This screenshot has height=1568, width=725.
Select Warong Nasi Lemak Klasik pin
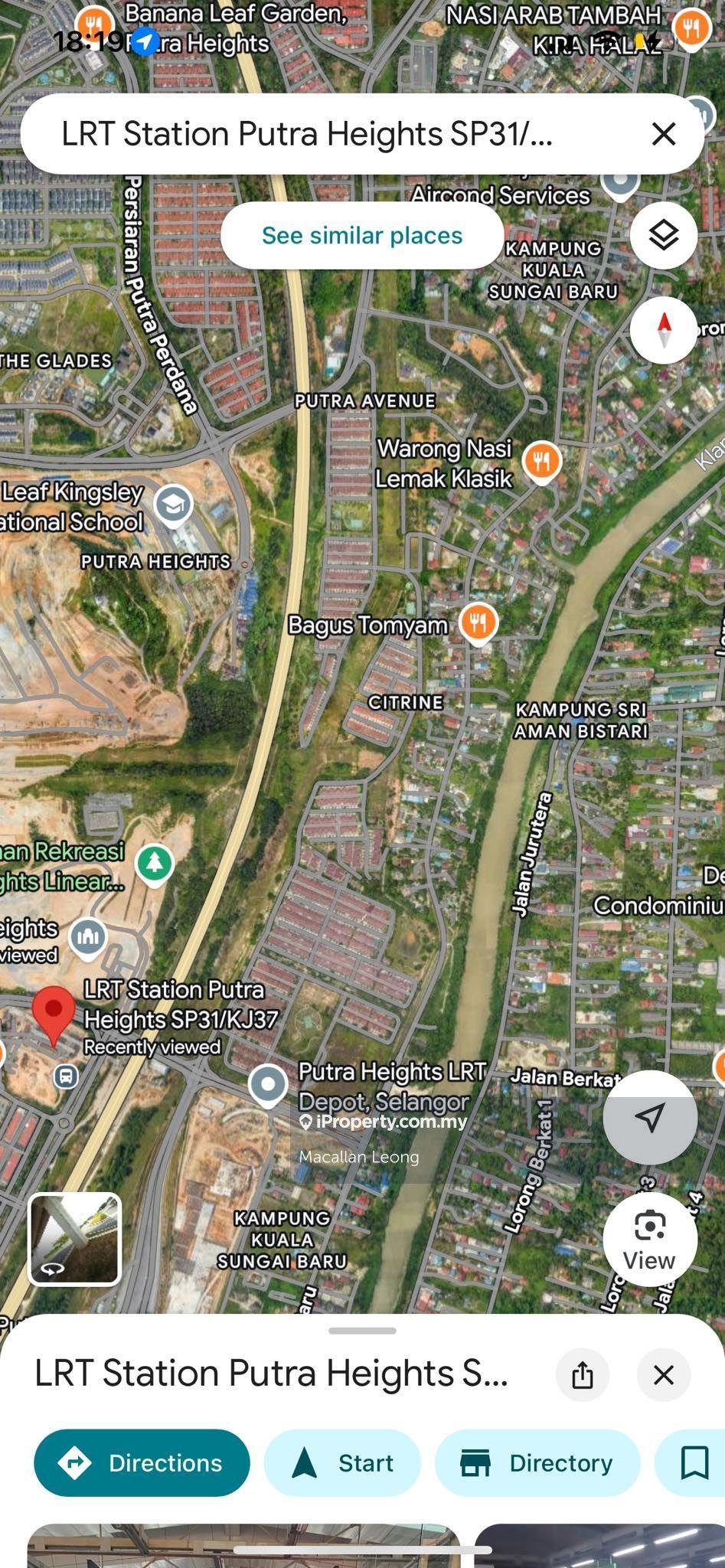click(541, 462)
